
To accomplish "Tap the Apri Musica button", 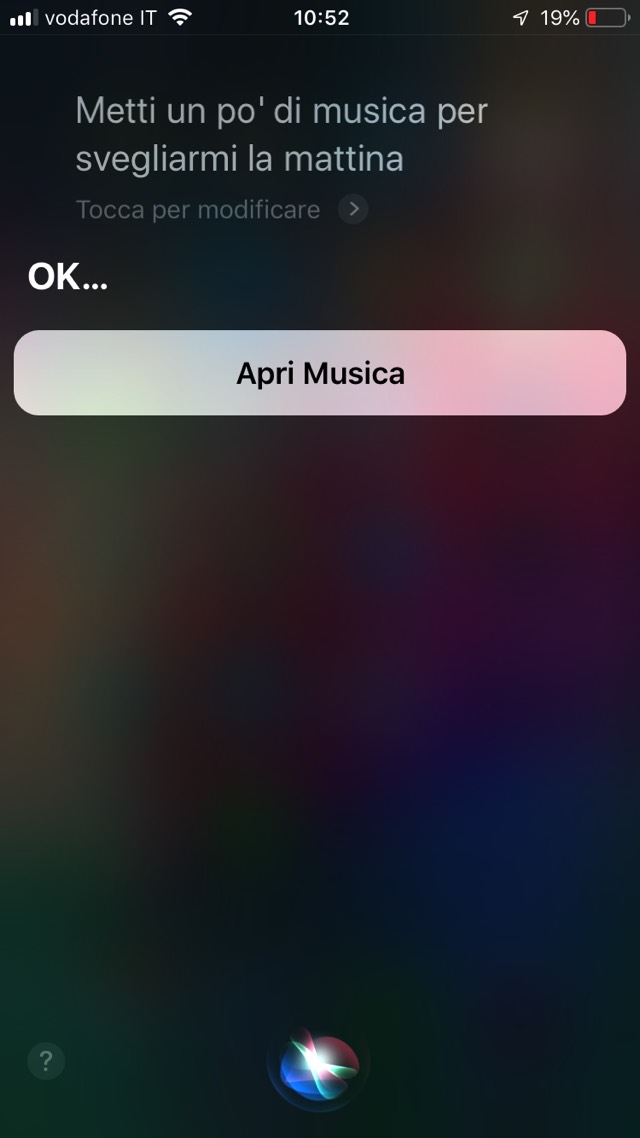I will 320,373.
